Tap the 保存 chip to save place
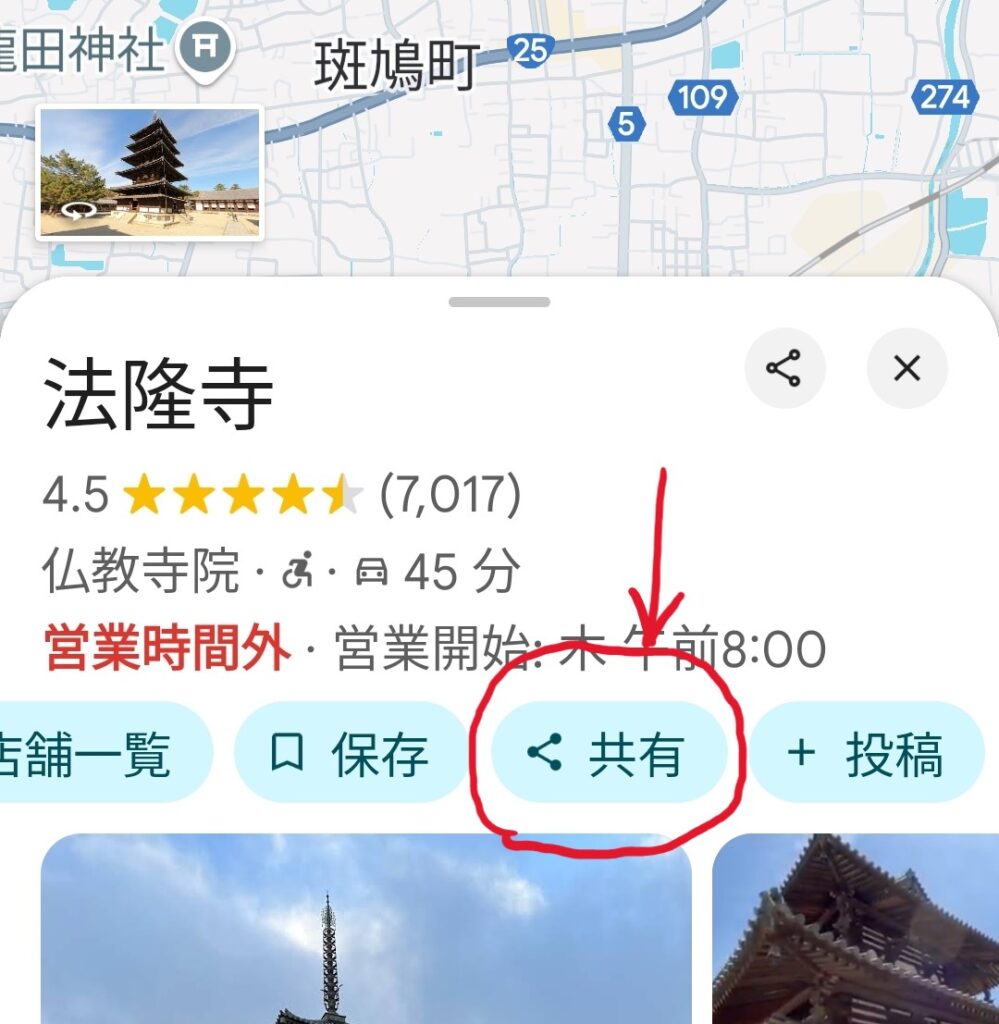999x1024 pixels. (351, 753)
